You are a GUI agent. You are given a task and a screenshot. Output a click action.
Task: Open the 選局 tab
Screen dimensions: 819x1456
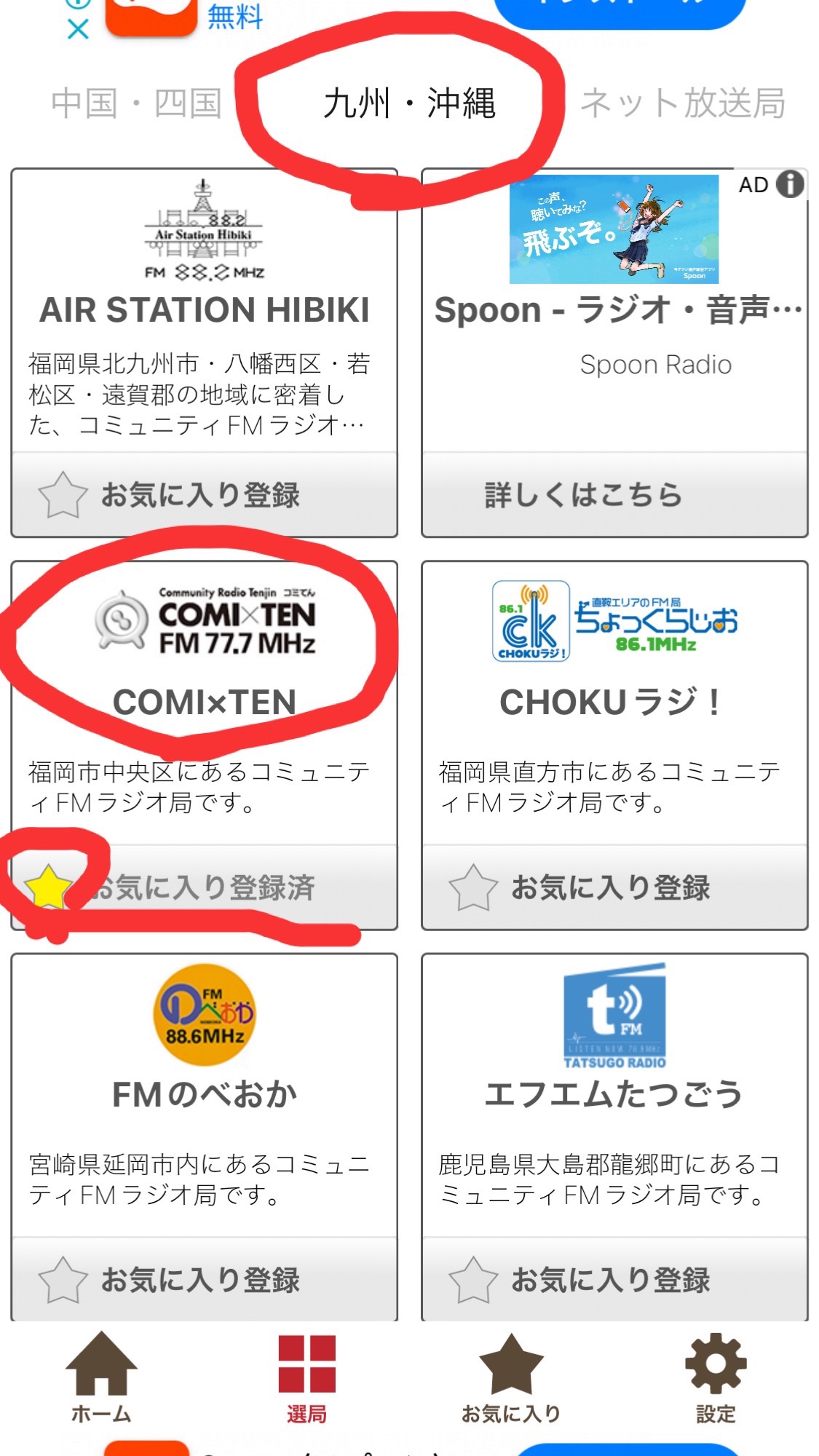click(306, 1377)
